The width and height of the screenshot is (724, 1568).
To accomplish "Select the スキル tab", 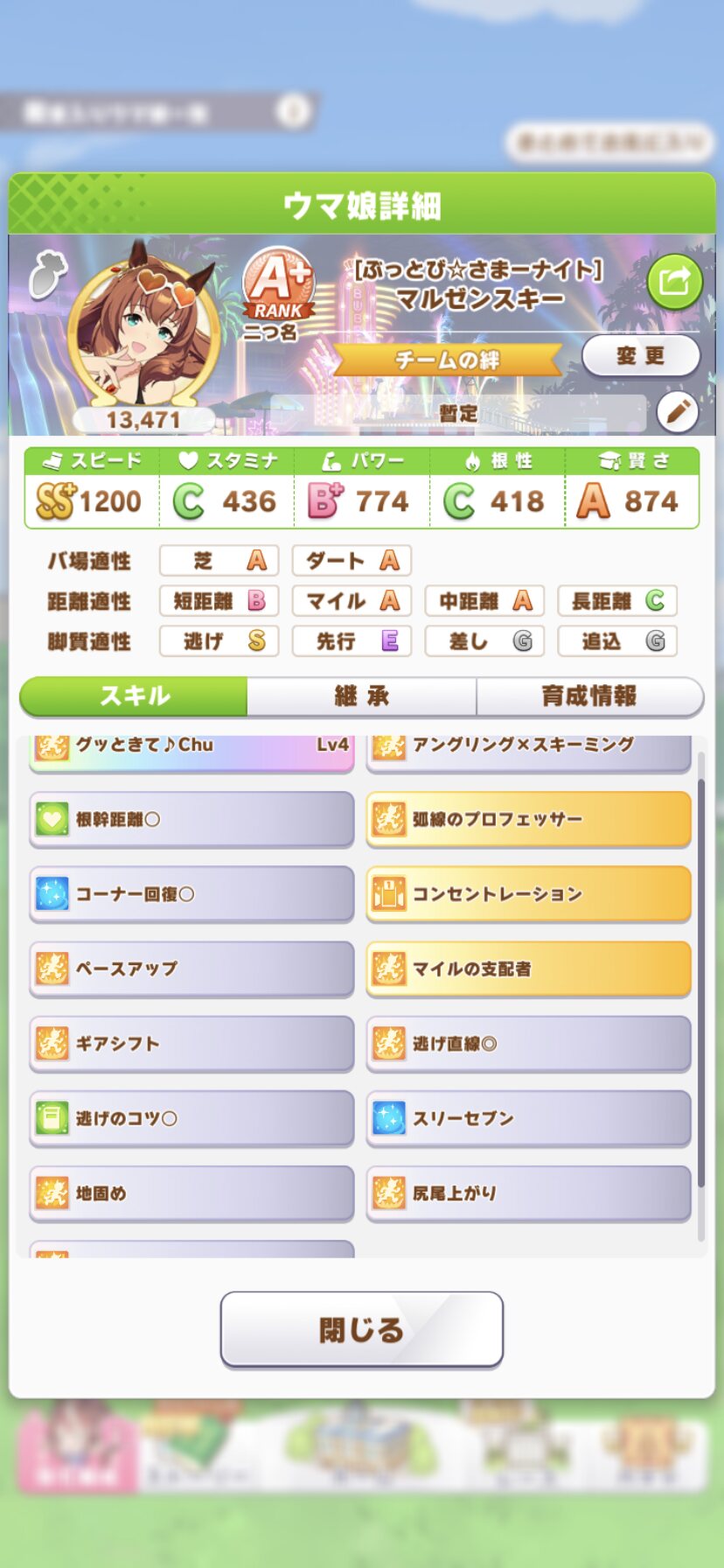I will coord(134,696).
